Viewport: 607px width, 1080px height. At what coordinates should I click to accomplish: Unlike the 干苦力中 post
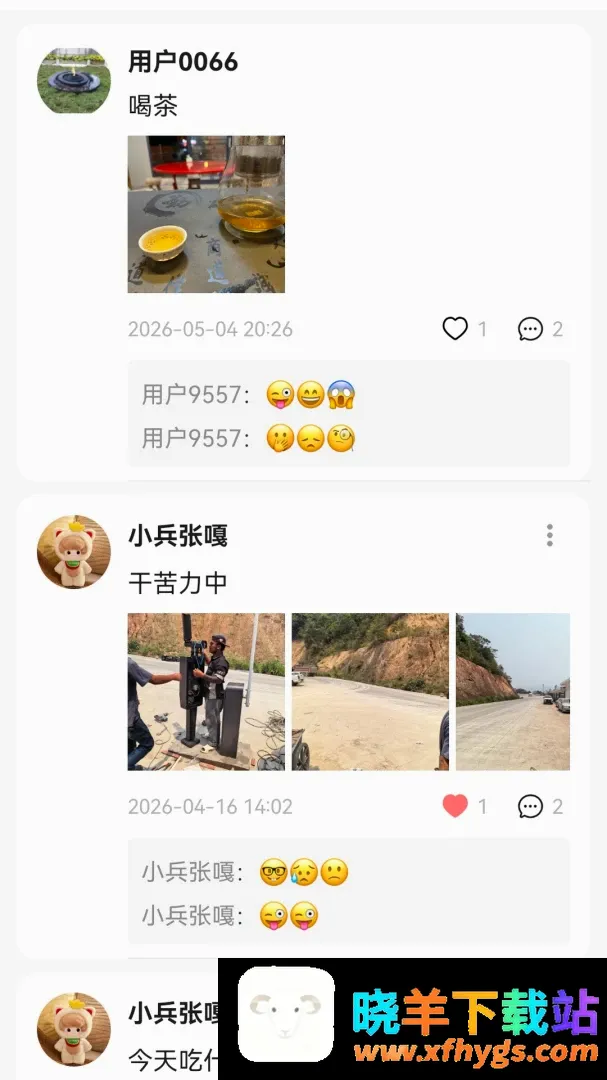(455, 806)
